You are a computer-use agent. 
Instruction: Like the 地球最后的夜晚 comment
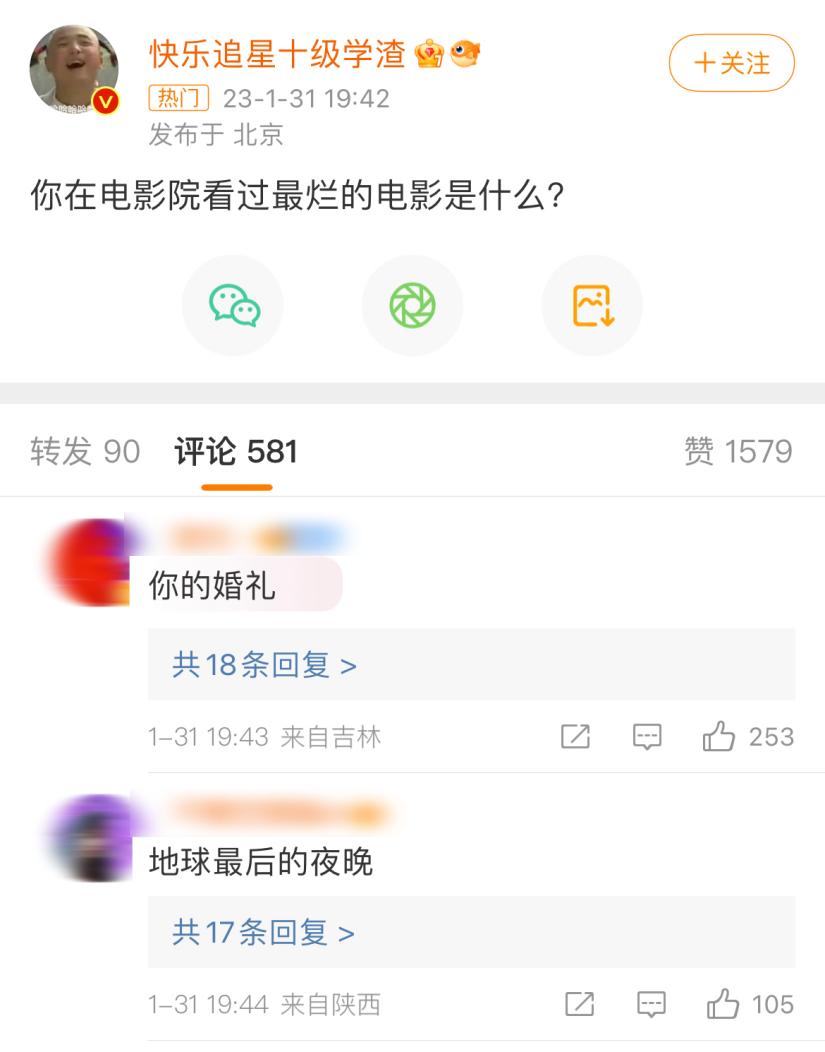click(x=722, y=1004)
